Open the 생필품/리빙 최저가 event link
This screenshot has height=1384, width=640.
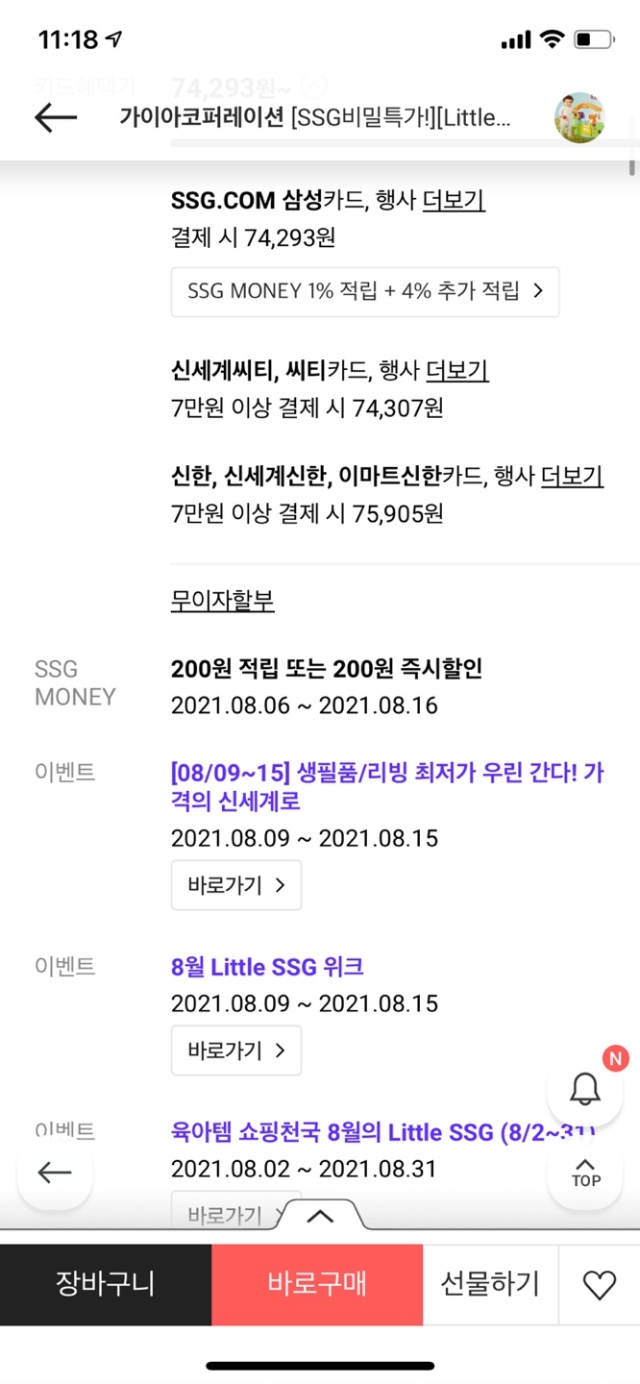coord(386,787)
